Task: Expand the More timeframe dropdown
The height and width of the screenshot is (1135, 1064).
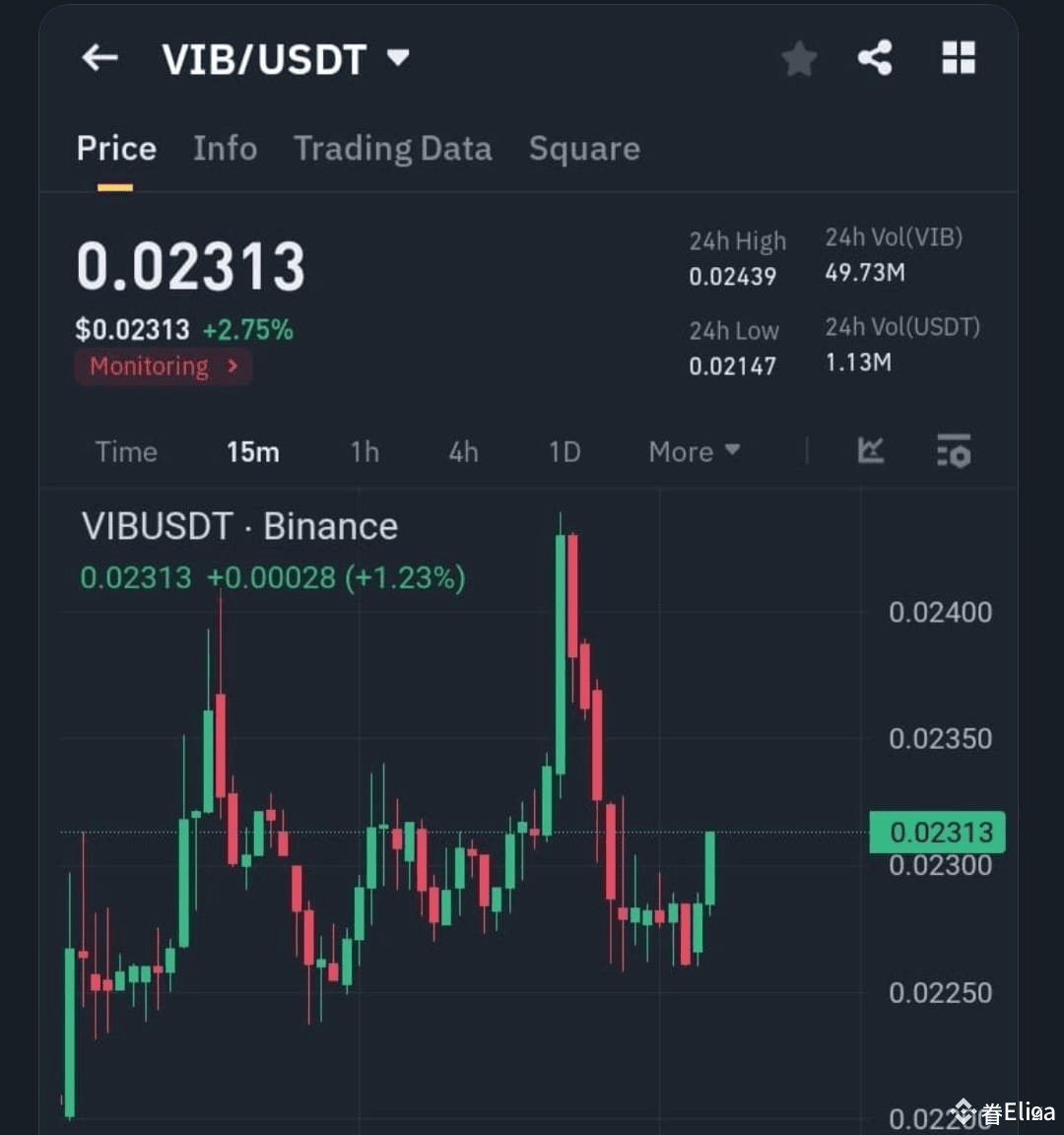Action: click(x=694, y=451)
